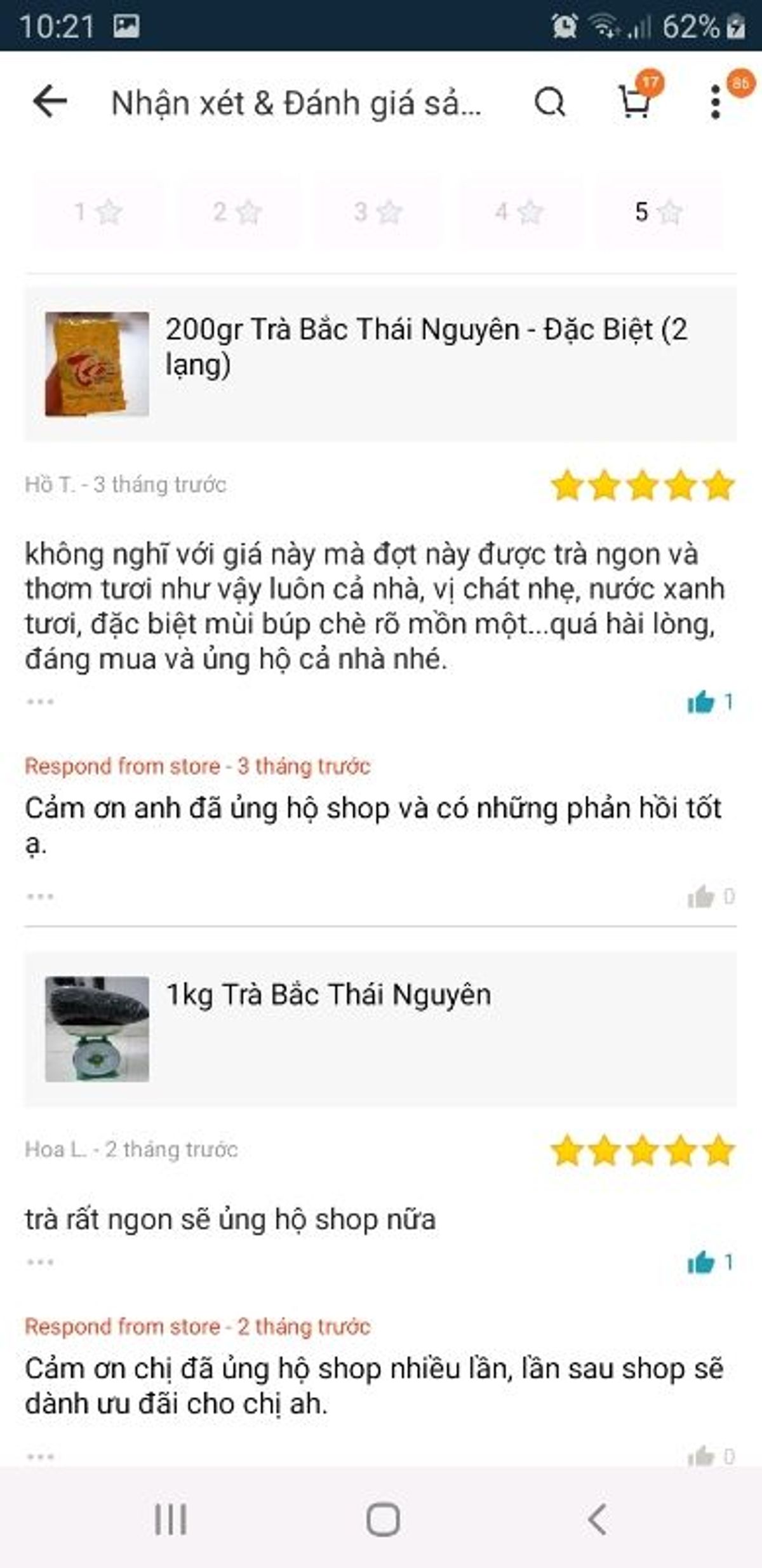Go back using the app bar arrow
The image size is (762, 1568).
[50, 102]
